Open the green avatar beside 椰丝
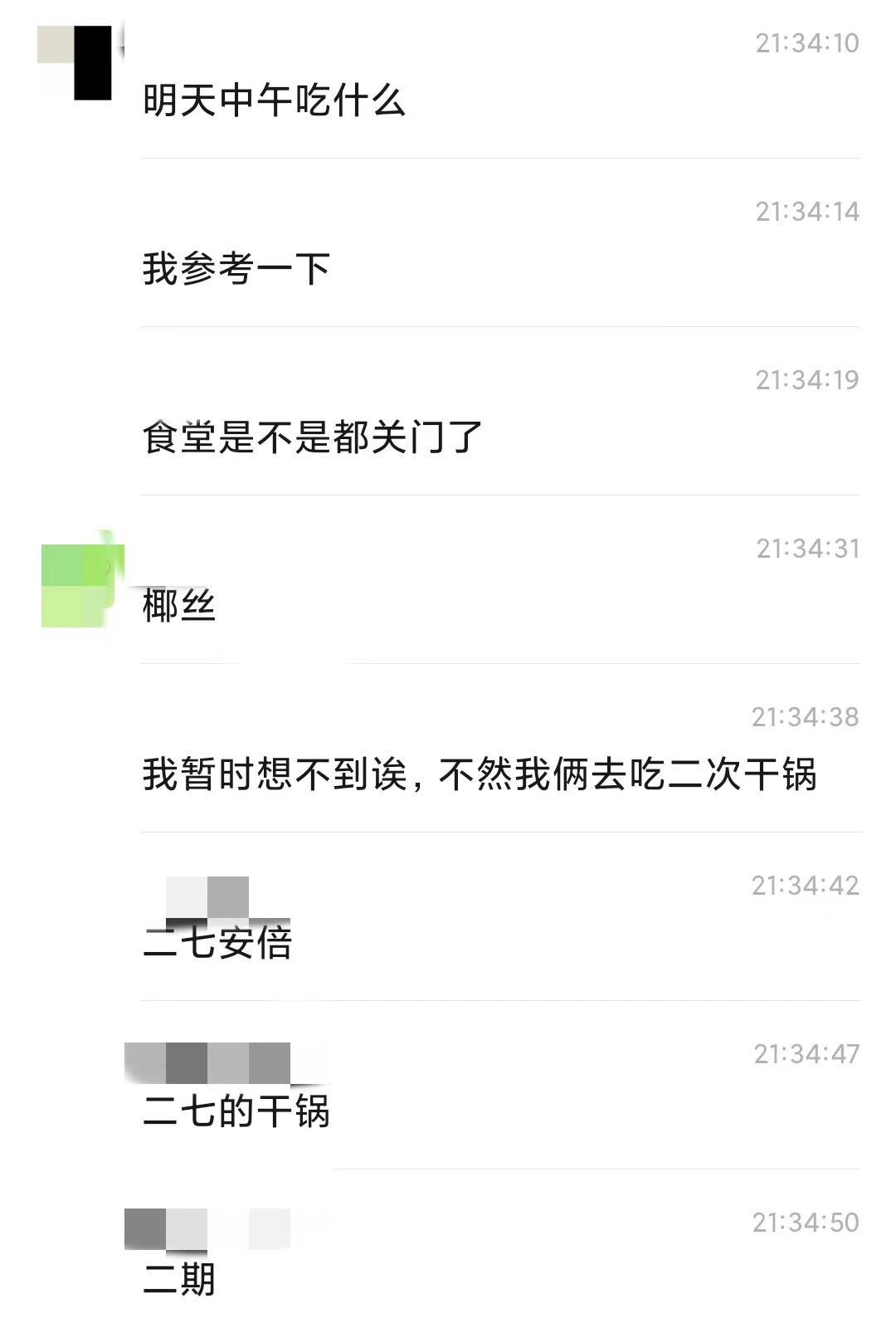Image resolution: width=896 pixels, height=1333 pixels. [x=80, y=585]
